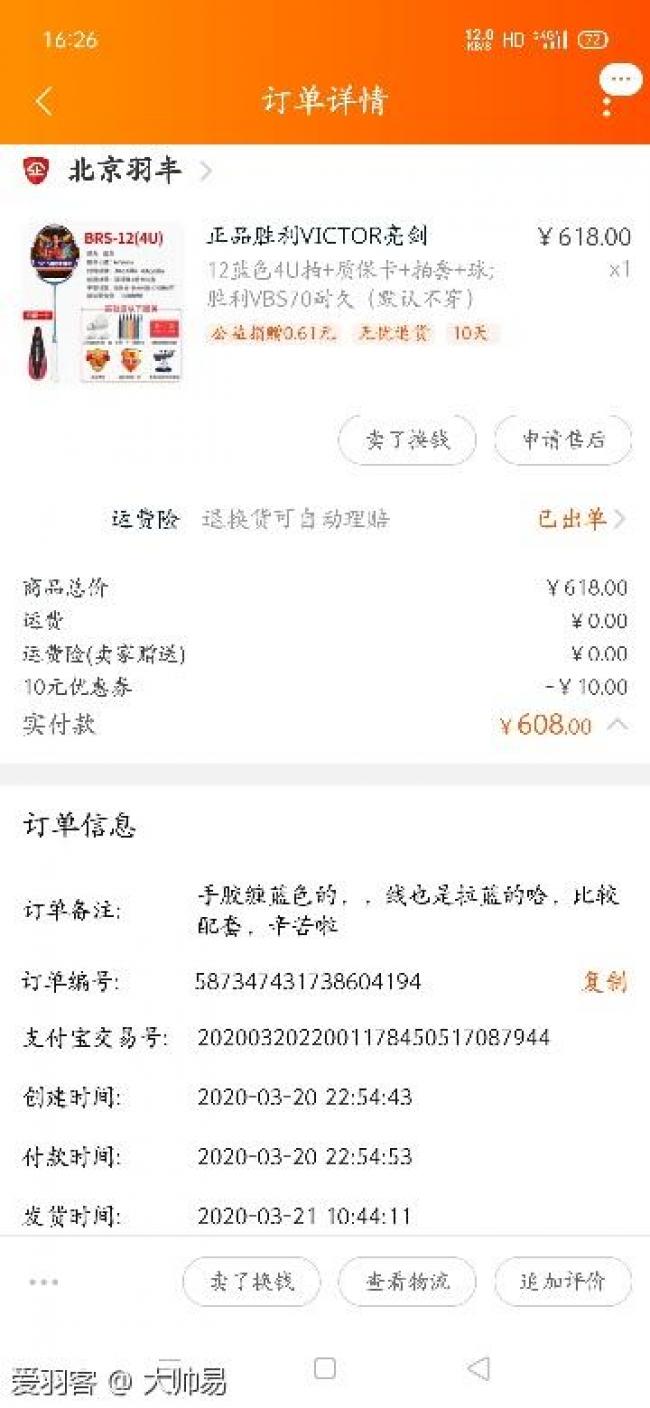Collapse the 实付款 price breakdown
The image size is (650, 1408).
tap(618, 725)
